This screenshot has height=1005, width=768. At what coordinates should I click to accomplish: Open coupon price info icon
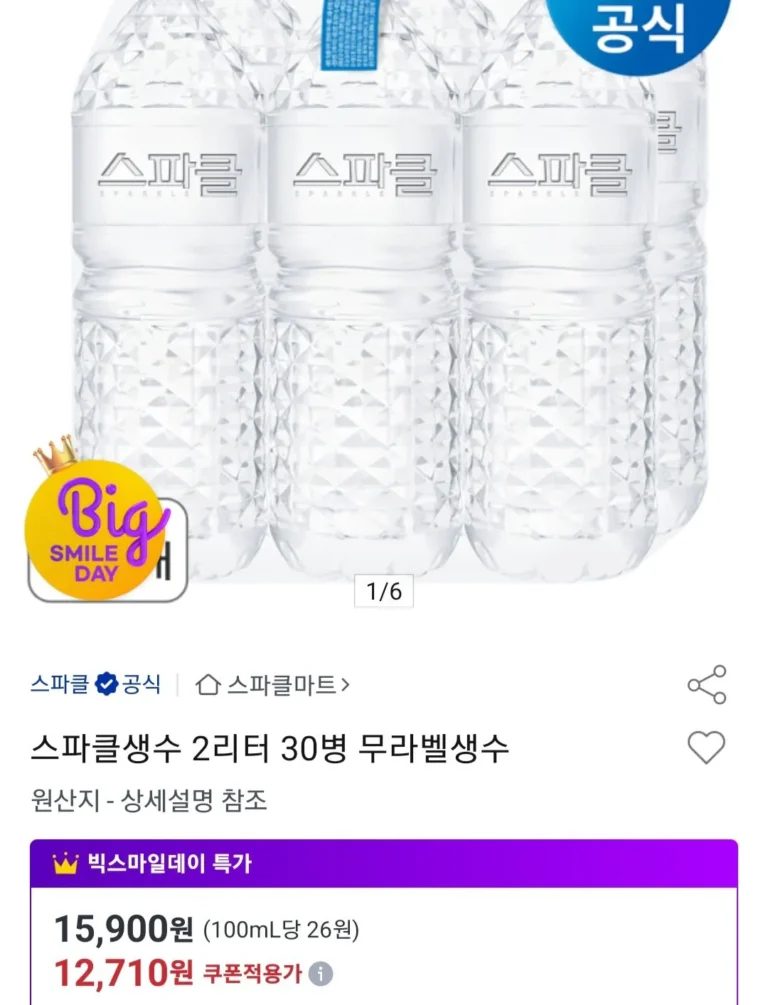pyautogui.click(x=321, y=974)
